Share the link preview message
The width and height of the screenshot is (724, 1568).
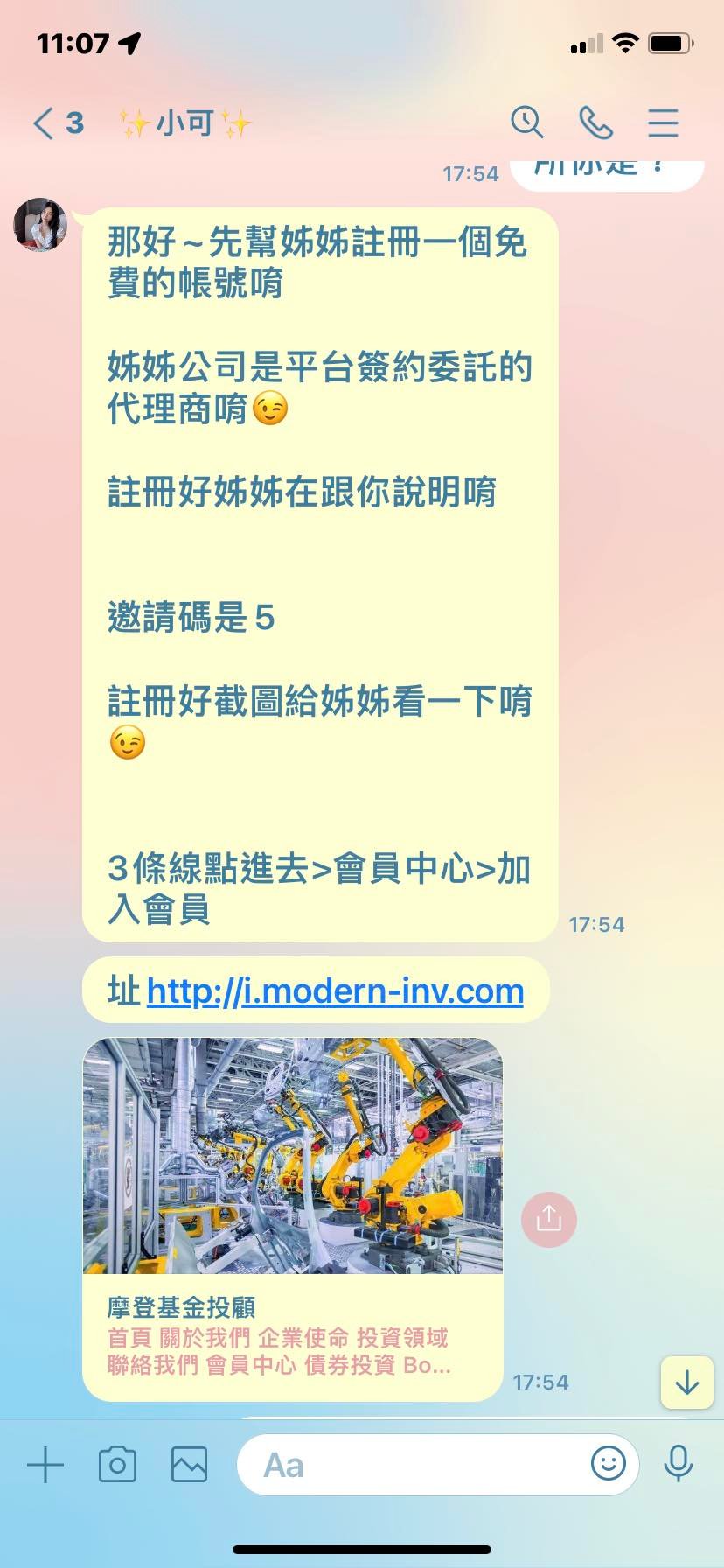pyautogui.click(x=548, y=1218)
